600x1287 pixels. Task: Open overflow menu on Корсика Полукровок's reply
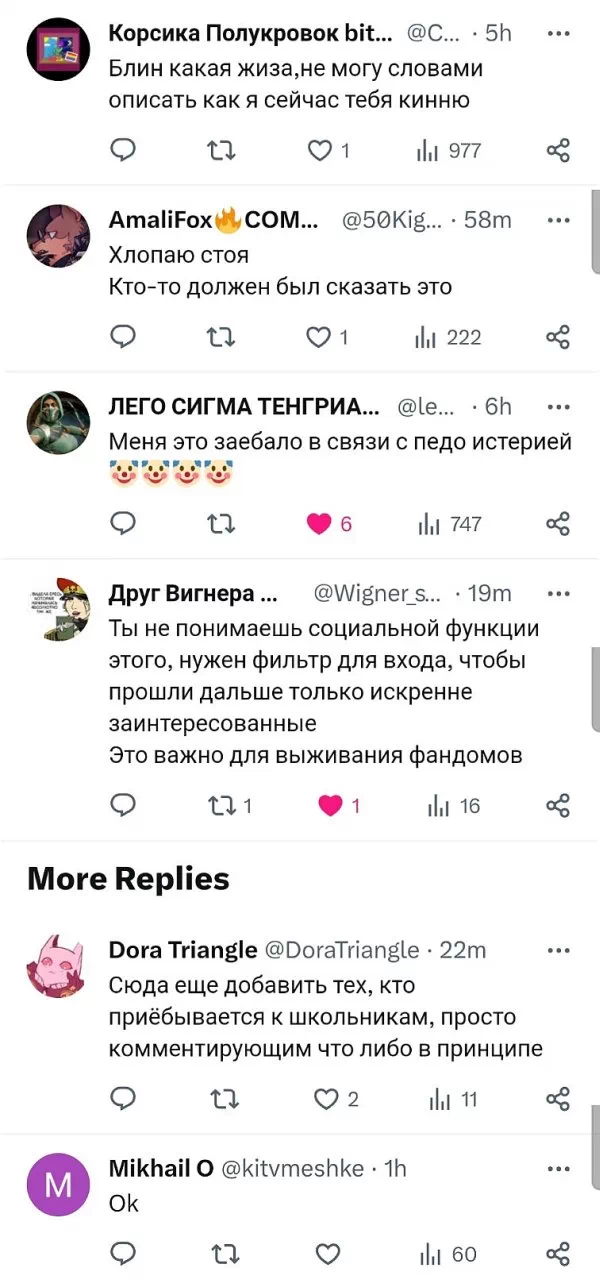tap(558, 34)
